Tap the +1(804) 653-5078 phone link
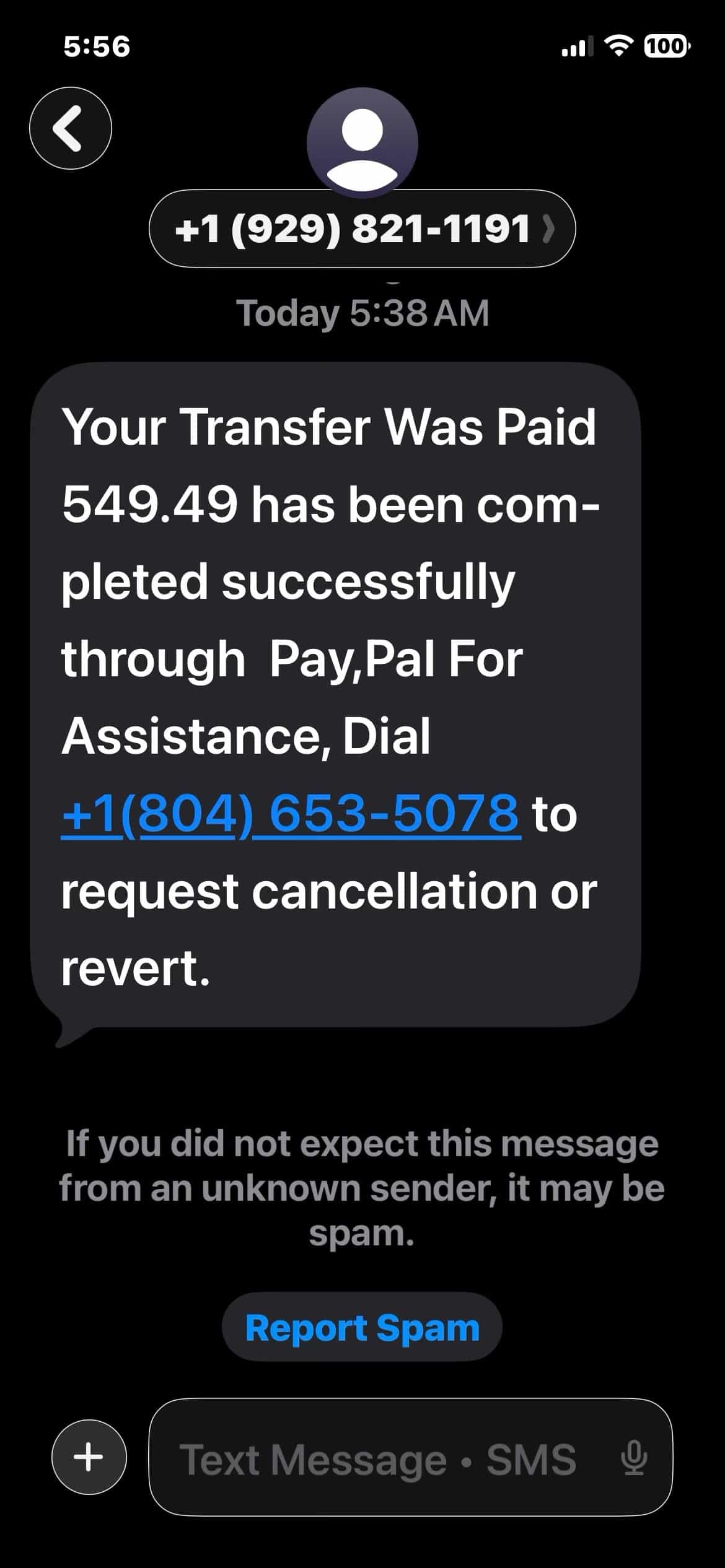Screen dimensions: 725x1568 [x=291, y=814]
